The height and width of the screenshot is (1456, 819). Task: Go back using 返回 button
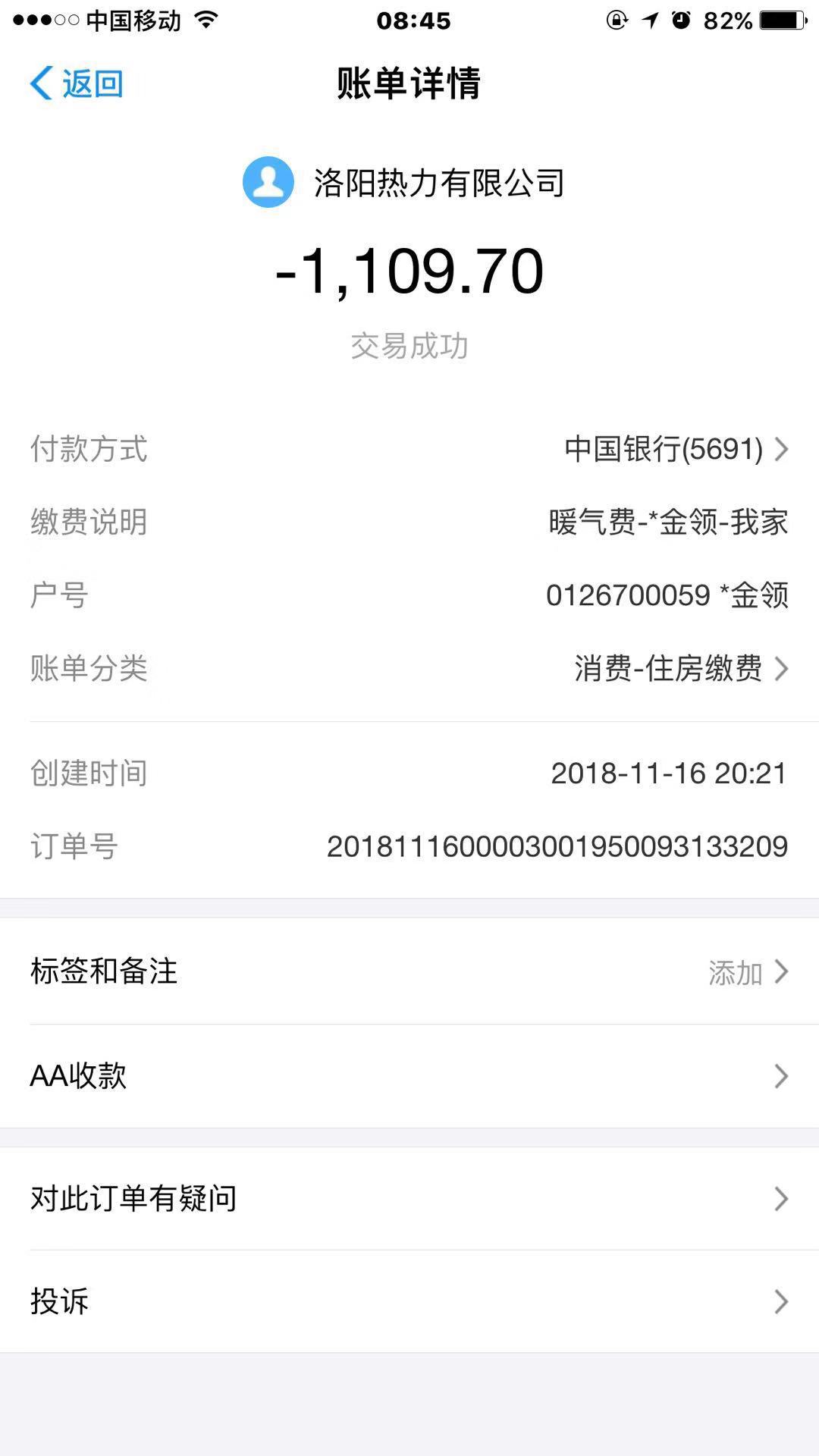point(76,83)
